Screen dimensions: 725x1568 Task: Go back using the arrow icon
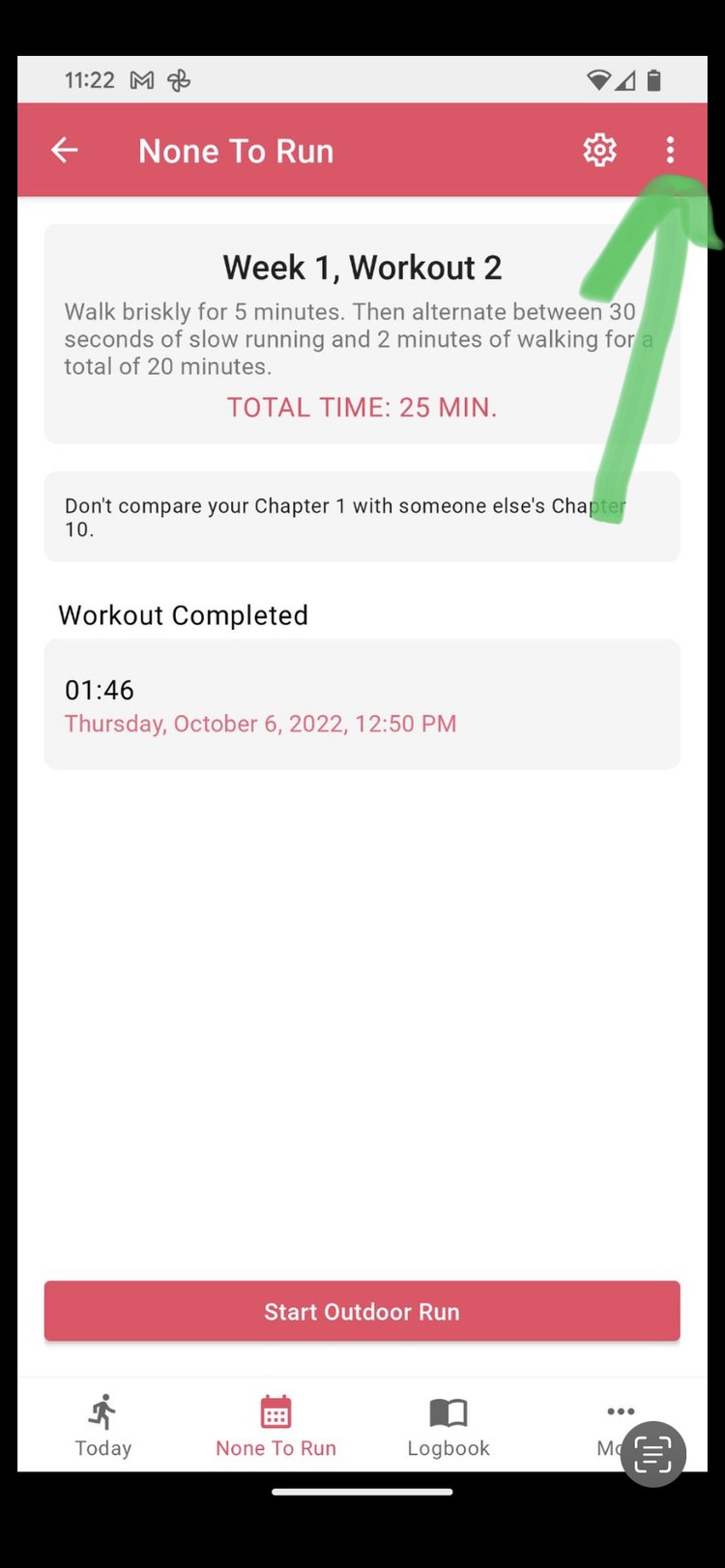pos(64,150)
